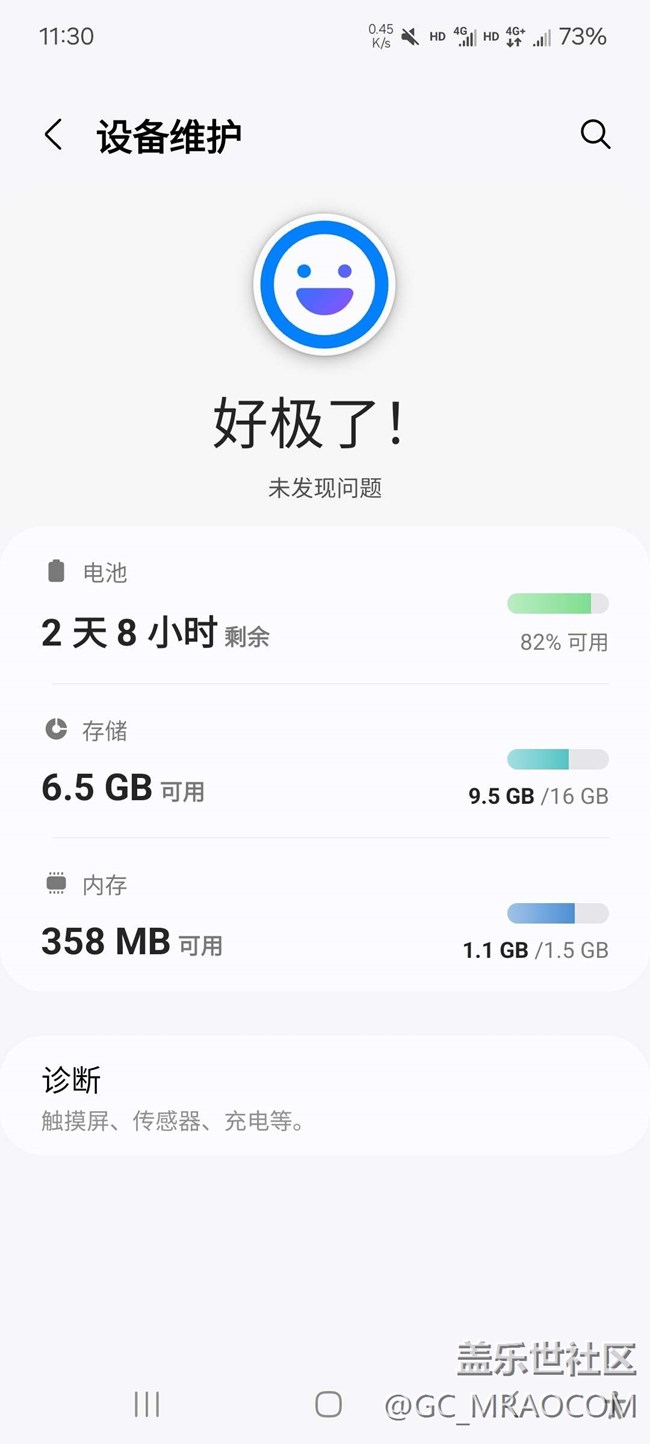Open 诊断 diagnostics
This screenshot has width=650, height=1444.
(324, 1097)
